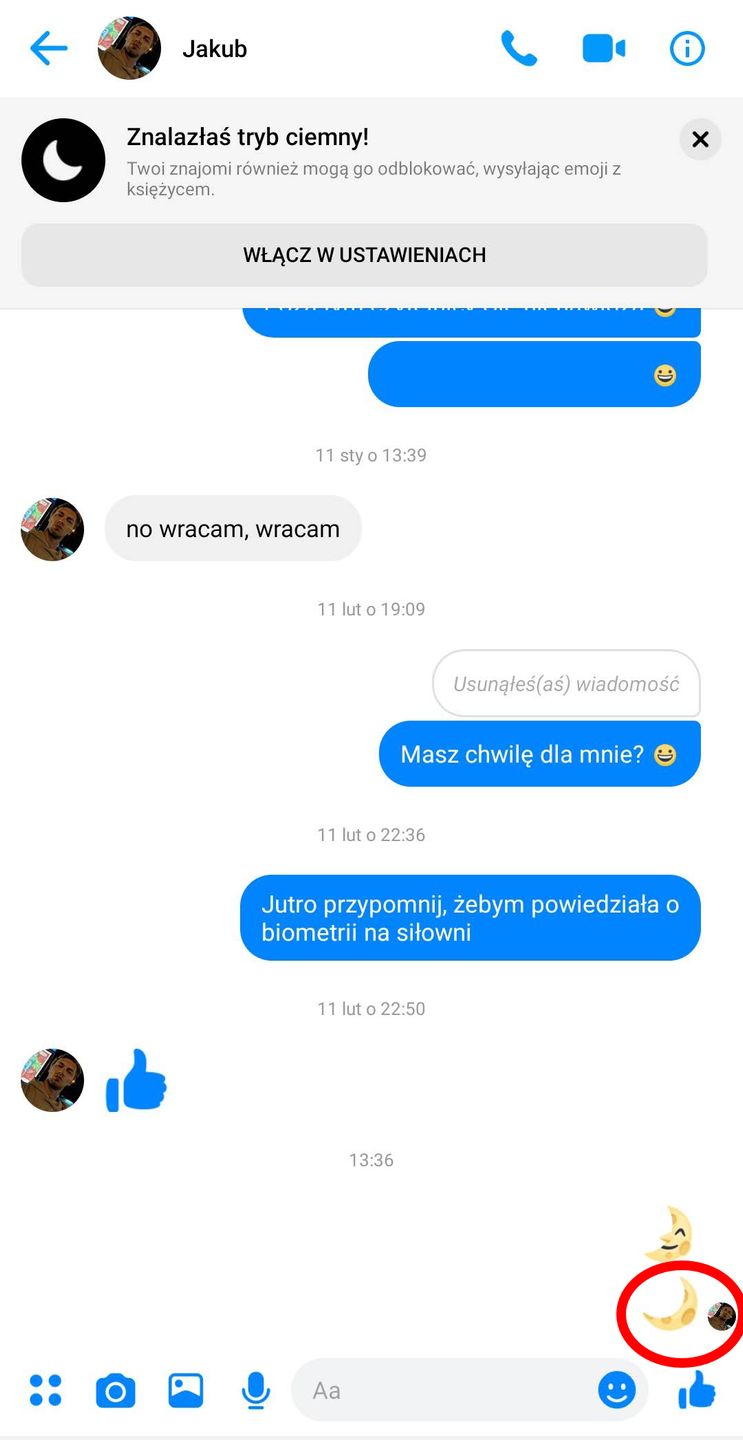Open Jakub's profile picture at top

(129, 47)
